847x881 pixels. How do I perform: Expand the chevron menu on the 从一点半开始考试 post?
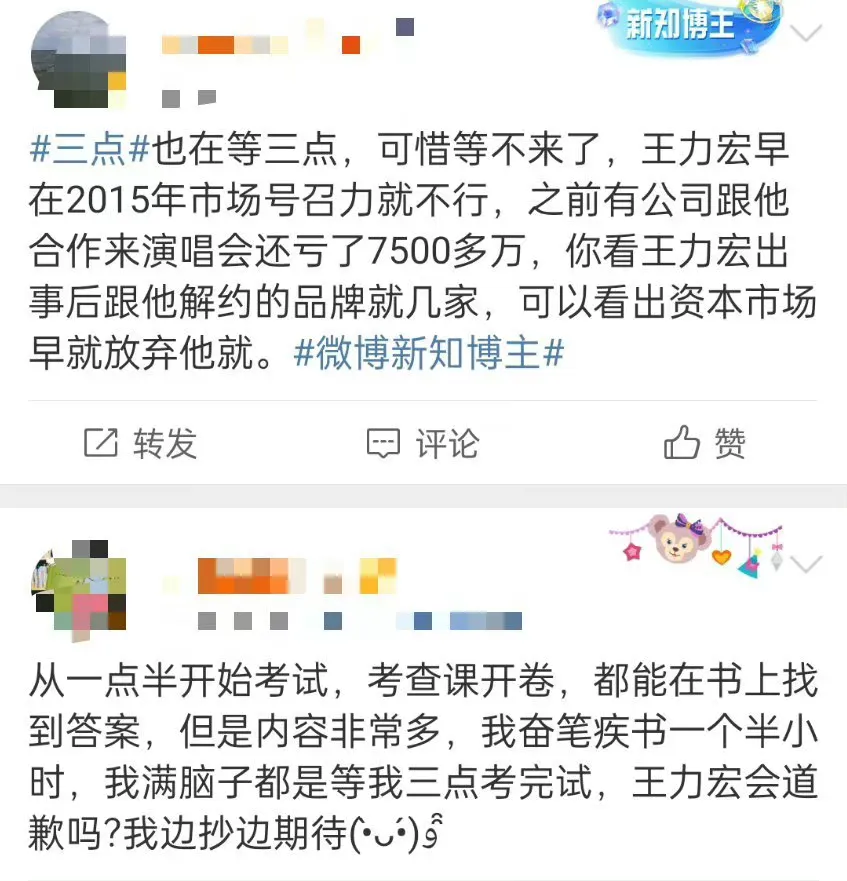coord(805,565)
